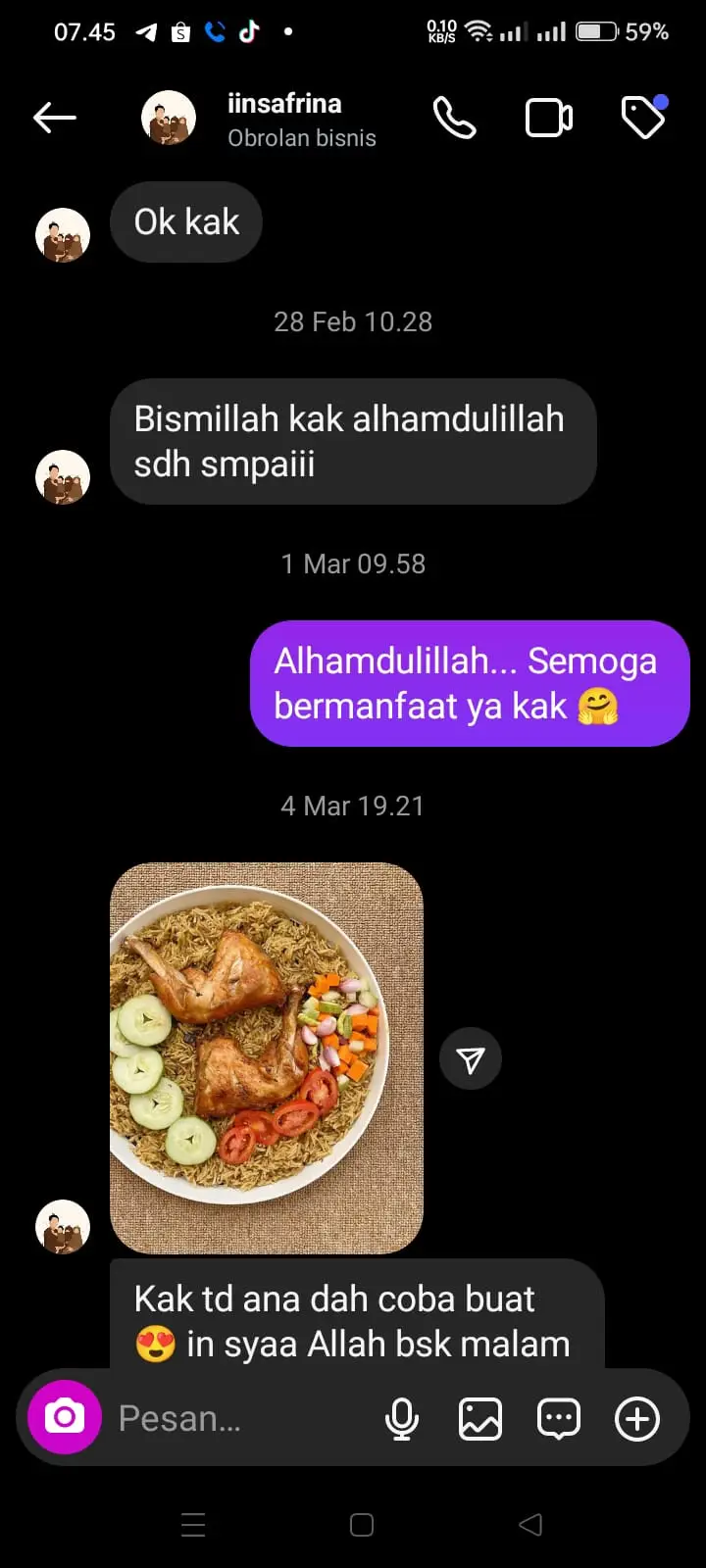706x1568 pixels.
Task: Open saved replies speech-bubble icon
Action: coord(559,1418)
